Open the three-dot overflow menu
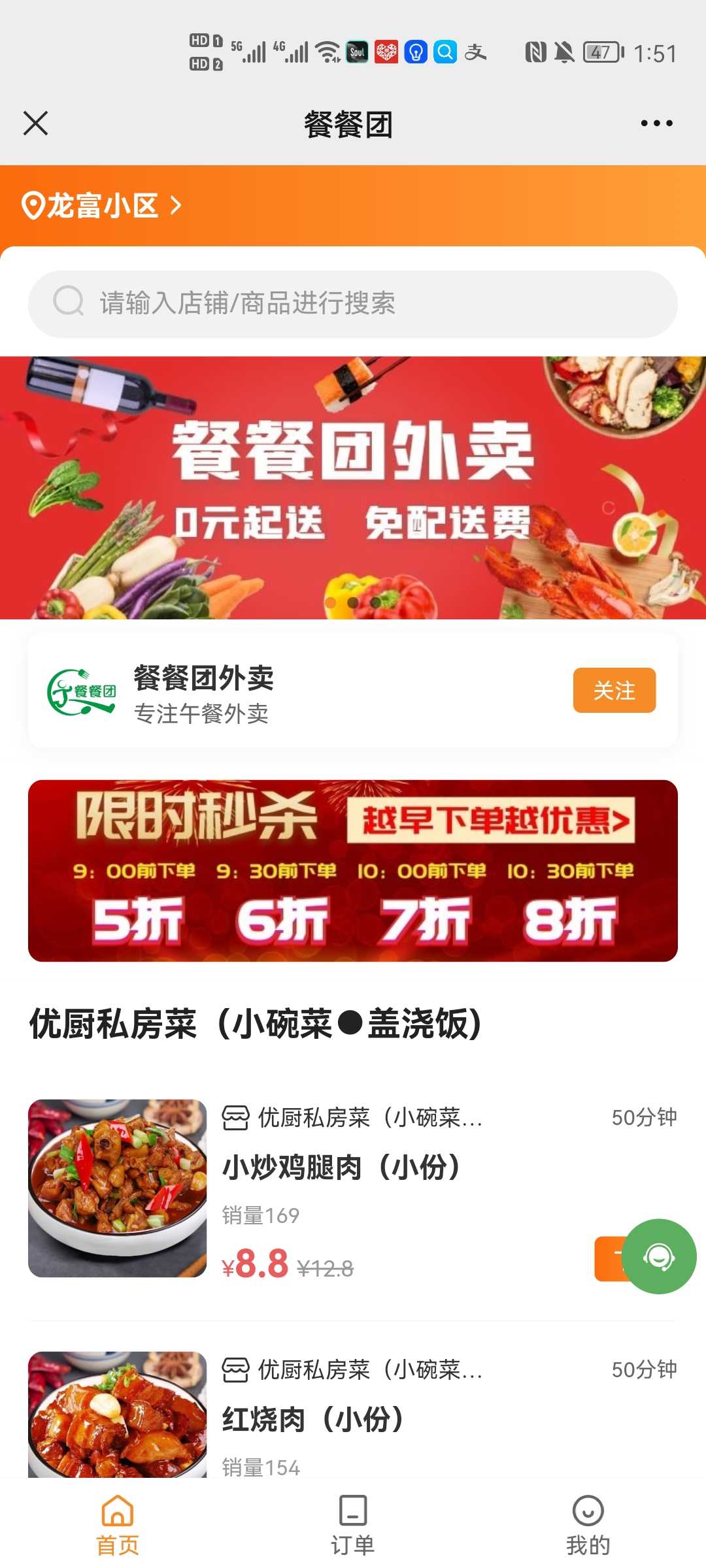This screenshot has width=706, height=1568. [656, 123]
